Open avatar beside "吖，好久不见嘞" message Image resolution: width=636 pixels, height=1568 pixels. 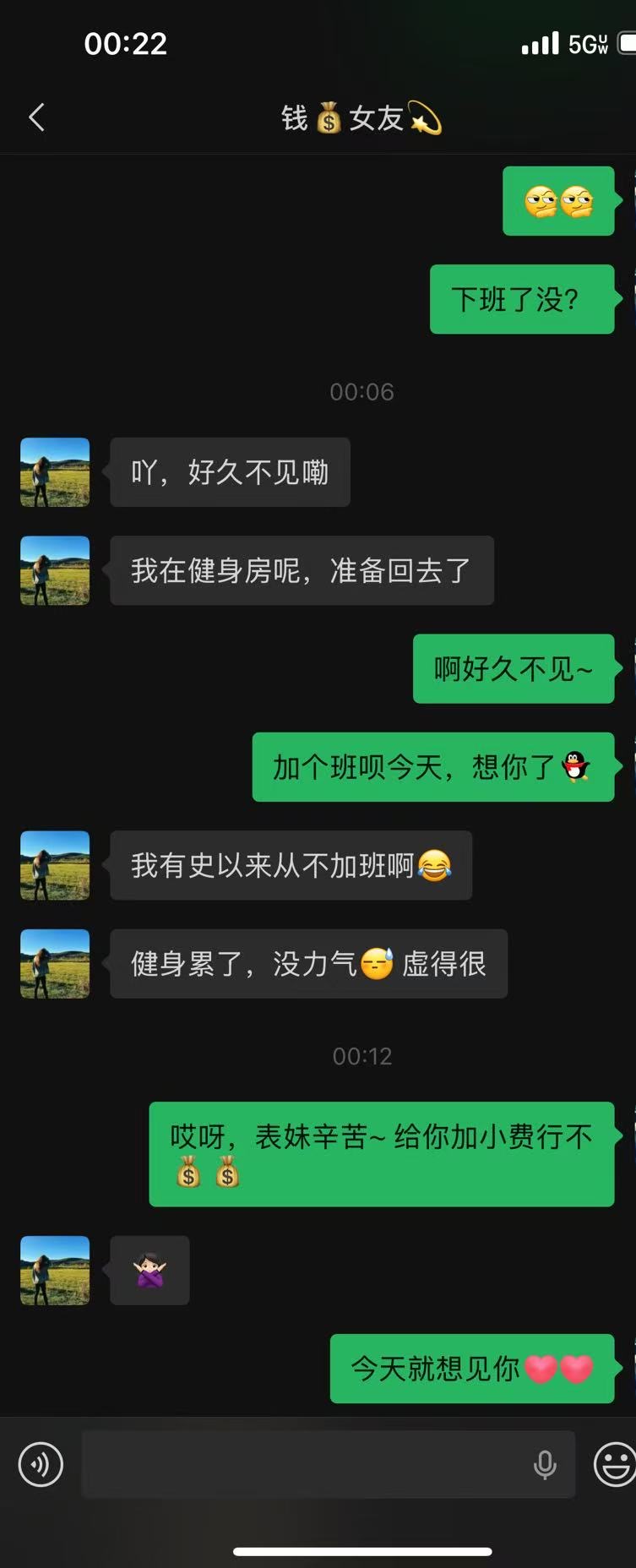point(55,472)
